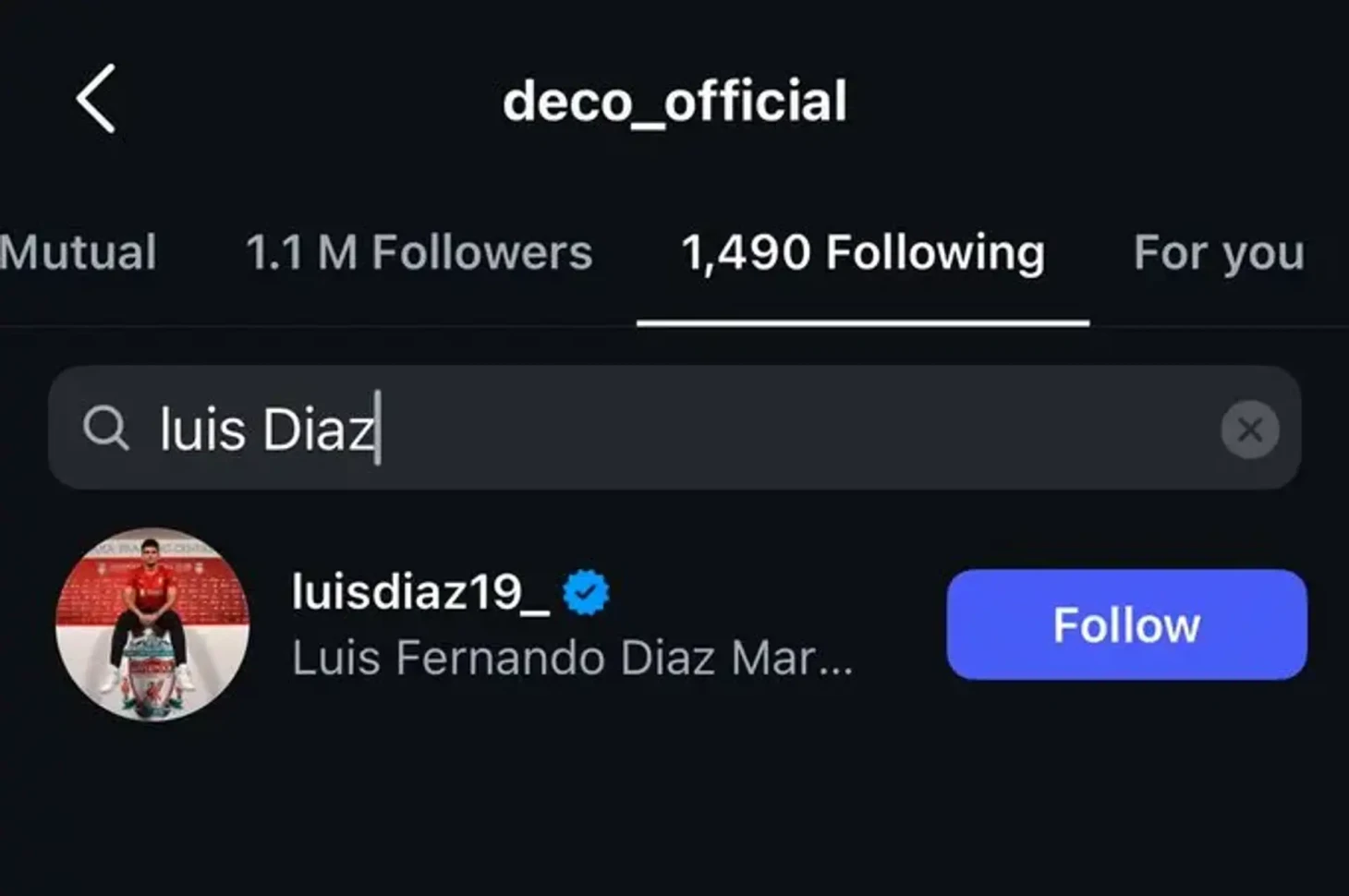This screenshot has width=1349, height=896.
Task: Open the luisdiaz19_ profile result
Action: pyautogui.click(x=420, y=593)
